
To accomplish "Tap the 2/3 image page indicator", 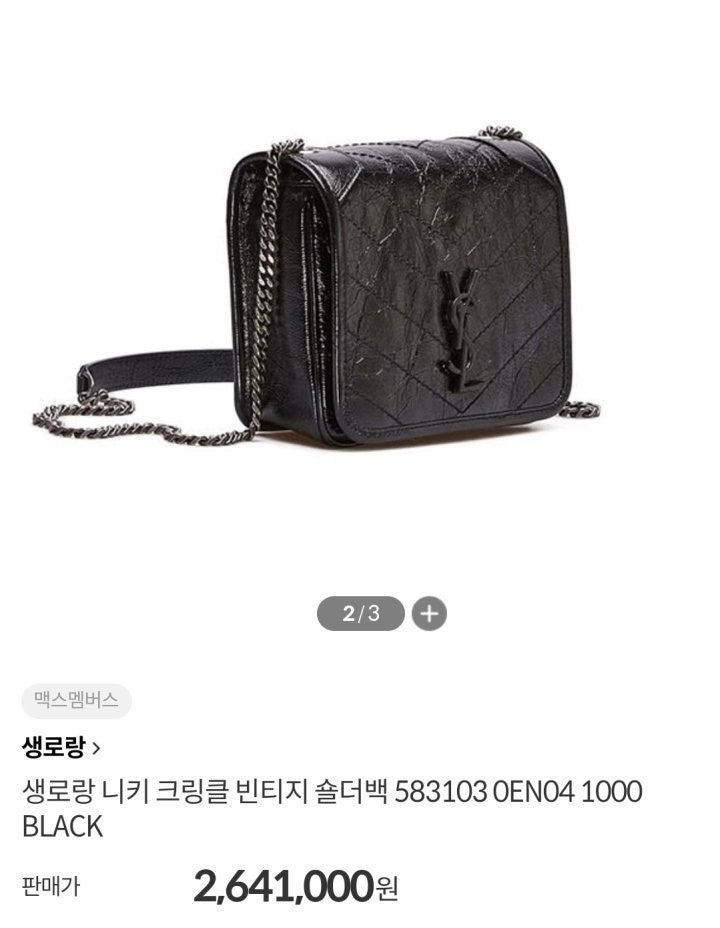I will pyautogui.click(x=360, y=613).
